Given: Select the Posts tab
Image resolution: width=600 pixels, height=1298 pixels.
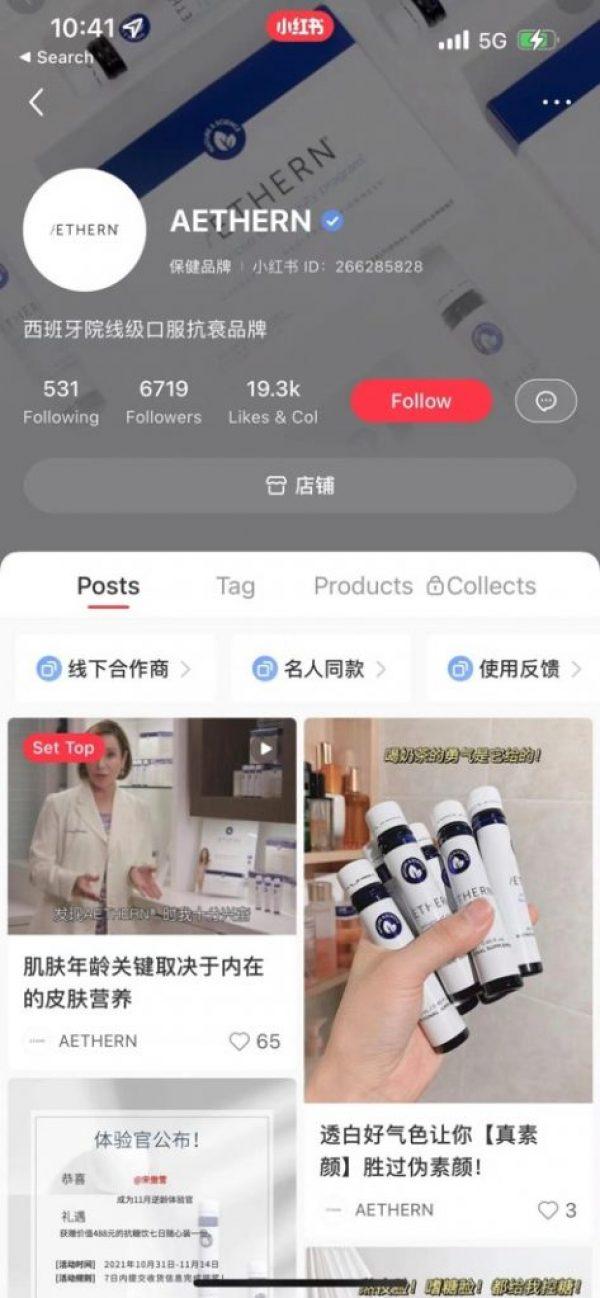Looking at the screenshot, I should tap(108, 586).
